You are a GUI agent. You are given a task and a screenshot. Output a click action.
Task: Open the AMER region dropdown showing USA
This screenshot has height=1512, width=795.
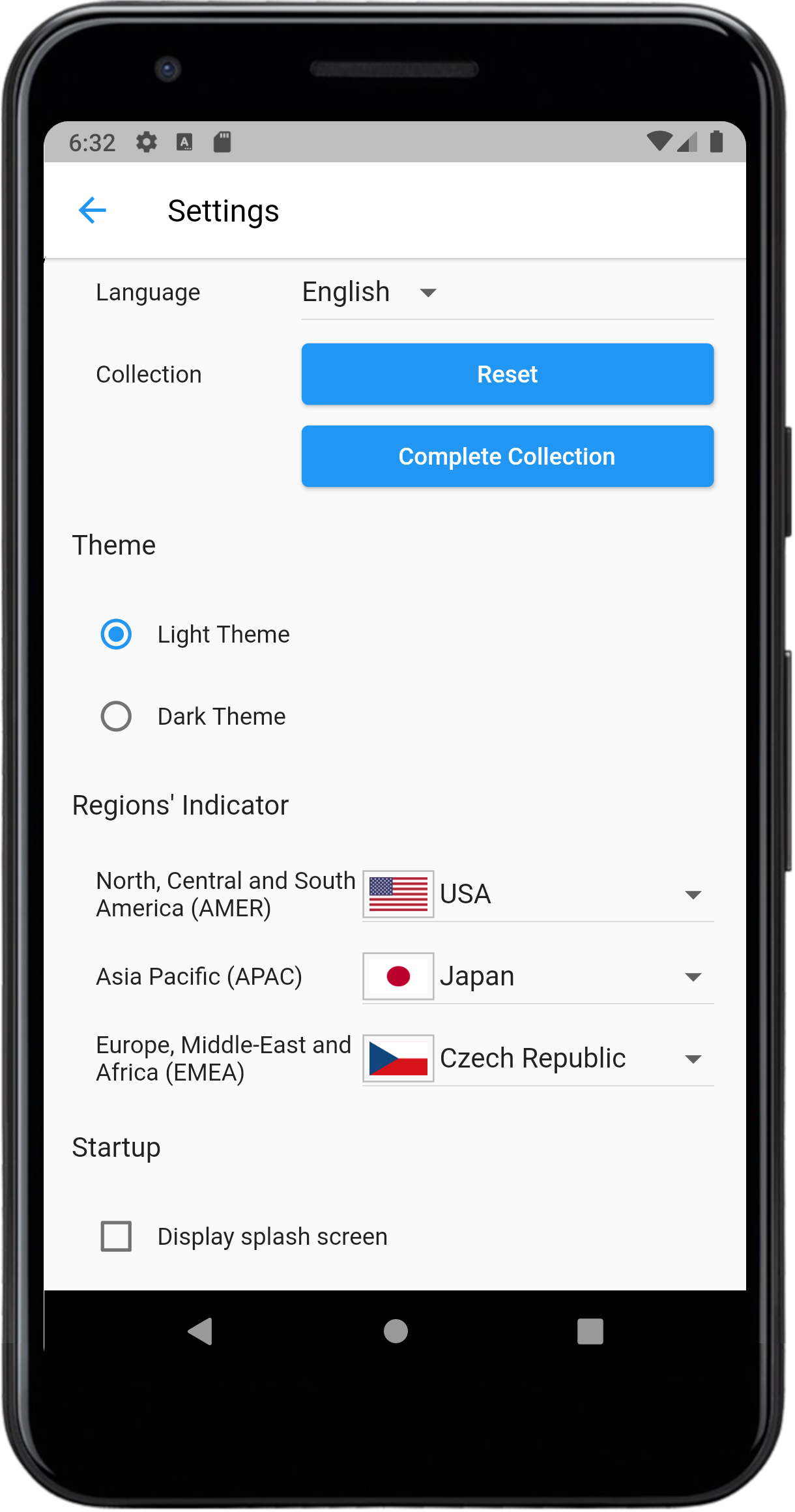[538, 894]
